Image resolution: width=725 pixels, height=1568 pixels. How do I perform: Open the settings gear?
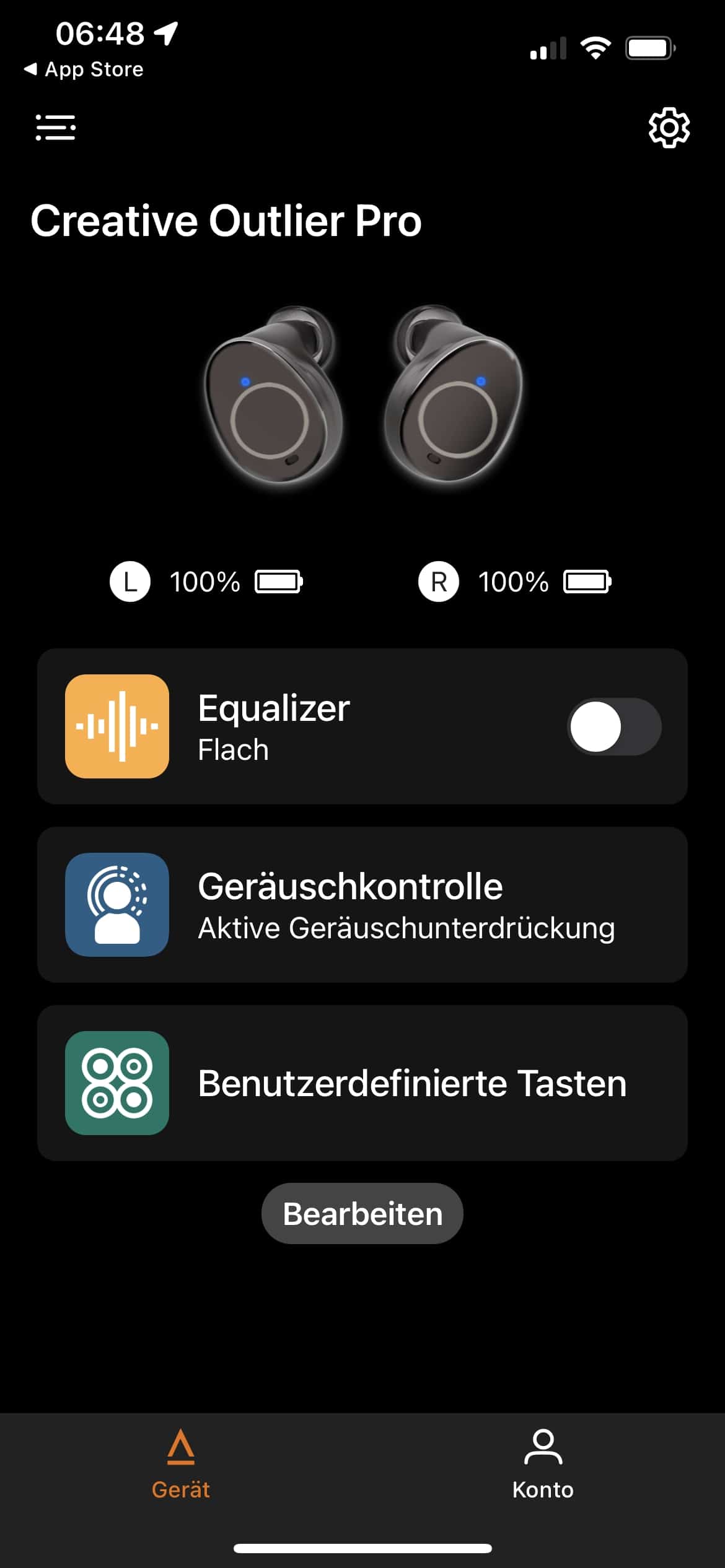coord(669,128)
